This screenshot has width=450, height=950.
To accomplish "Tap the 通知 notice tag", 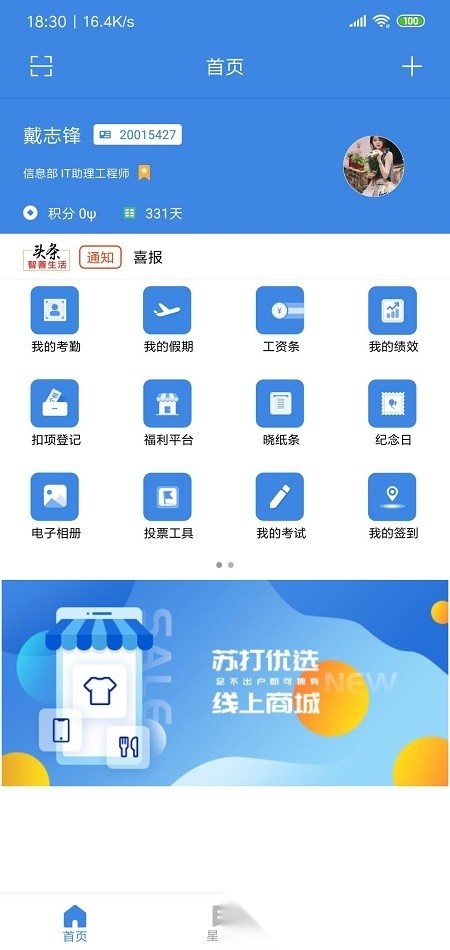I will tap(100, 257).
